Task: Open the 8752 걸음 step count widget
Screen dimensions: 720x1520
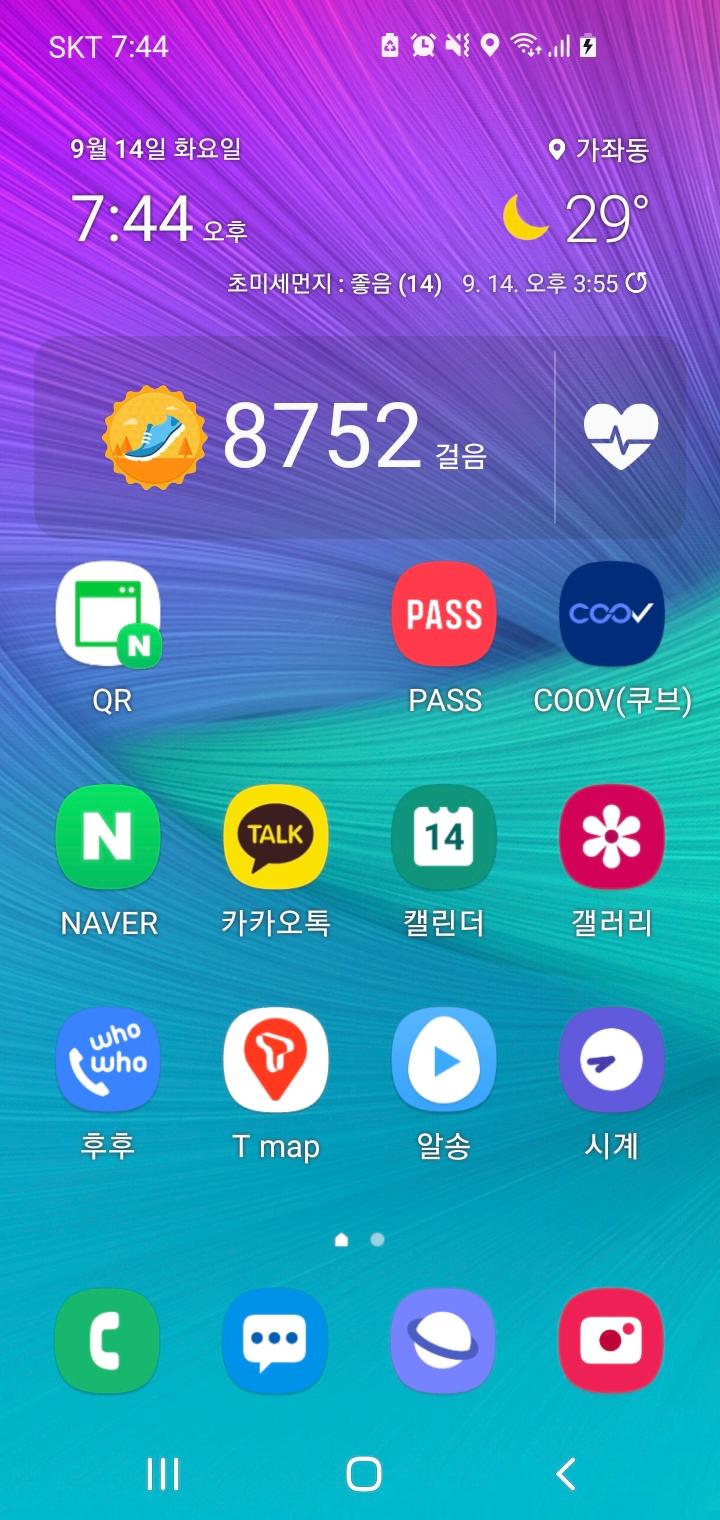Action: pos(300,438)
